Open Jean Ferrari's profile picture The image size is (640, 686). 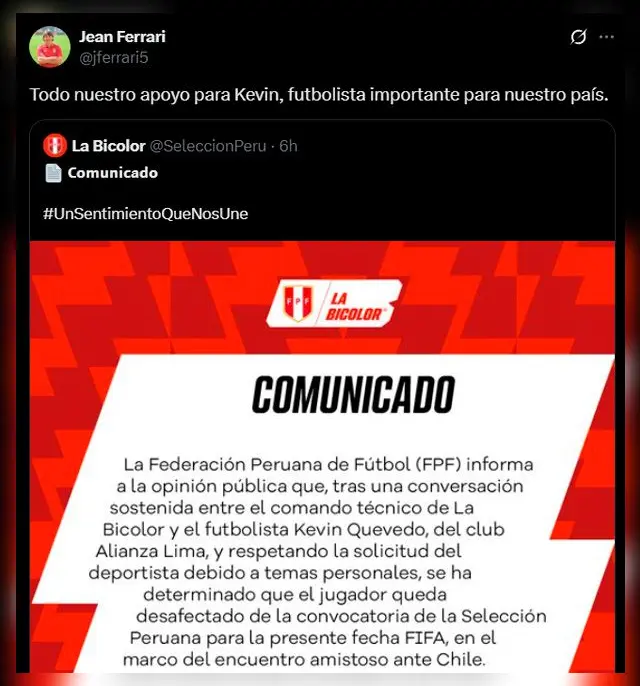click(49, 47)
